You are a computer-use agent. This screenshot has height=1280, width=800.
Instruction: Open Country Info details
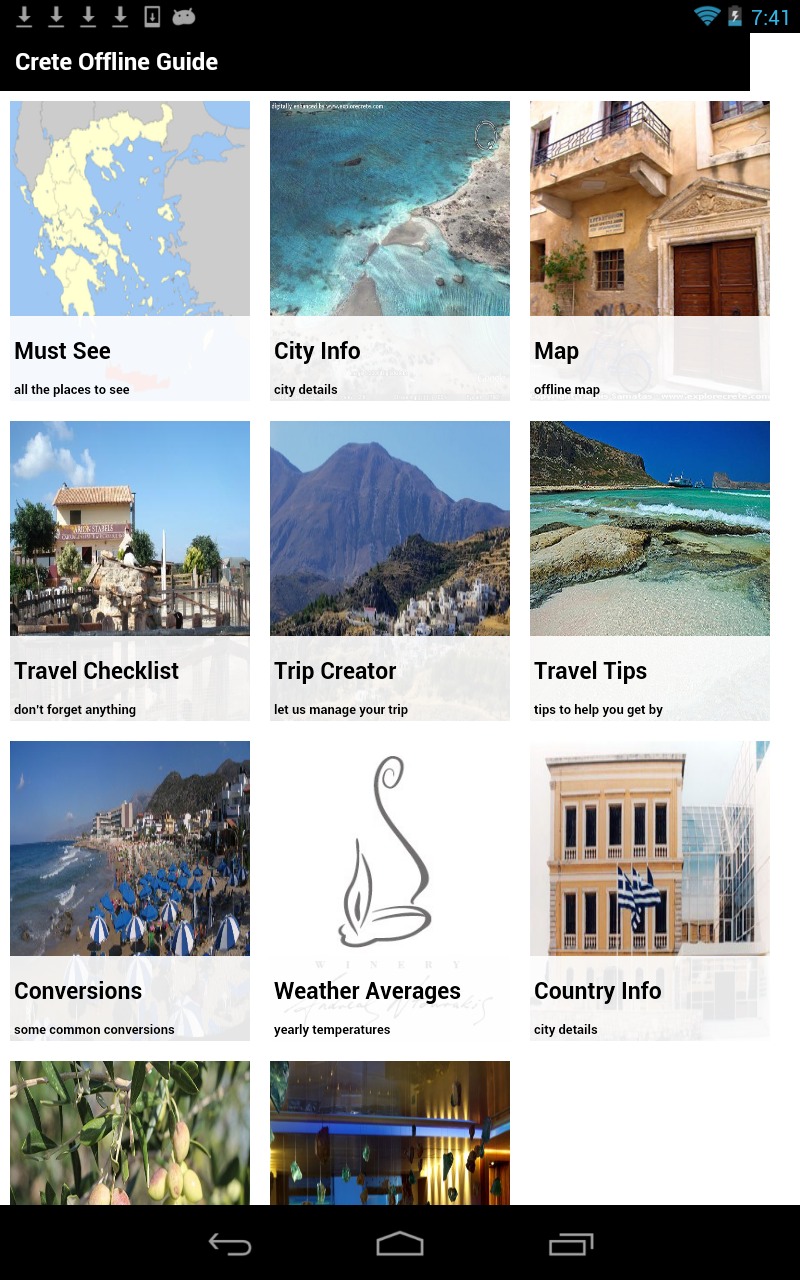point(650,890)
